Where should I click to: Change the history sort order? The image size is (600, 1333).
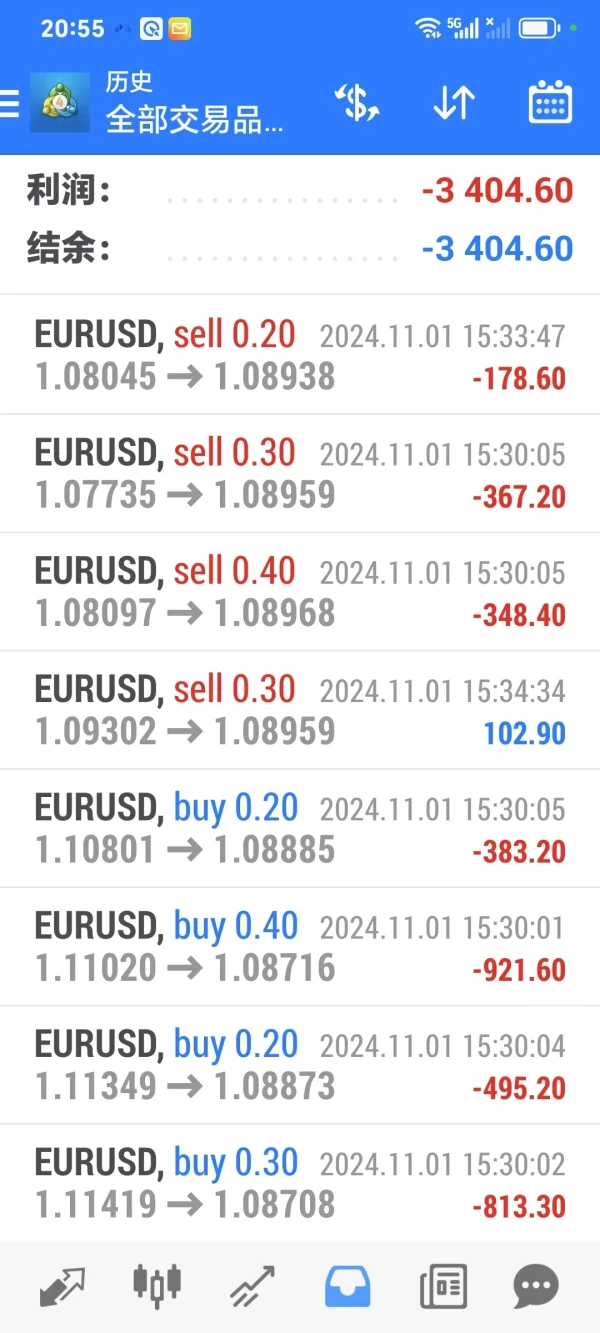tap(453, 103)
